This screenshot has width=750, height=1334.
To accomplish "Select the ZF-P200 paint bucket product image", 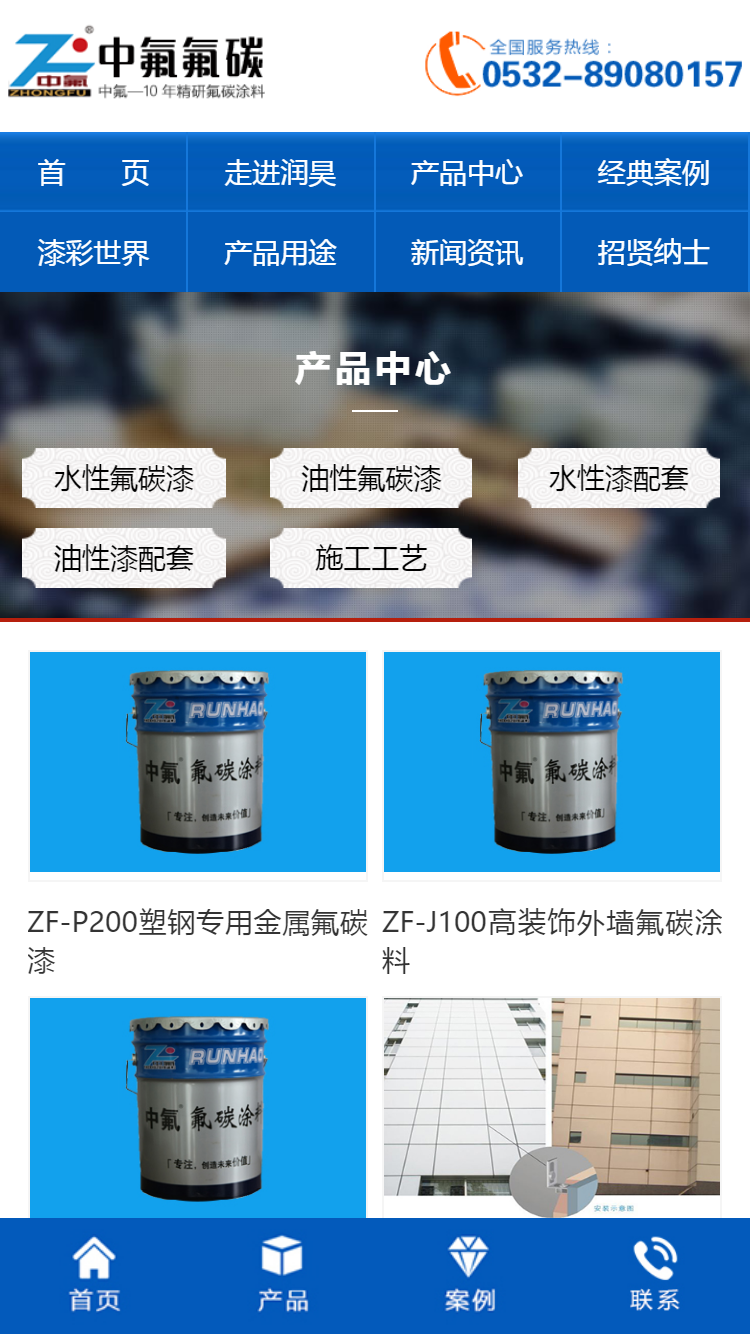I will (200, 762).
